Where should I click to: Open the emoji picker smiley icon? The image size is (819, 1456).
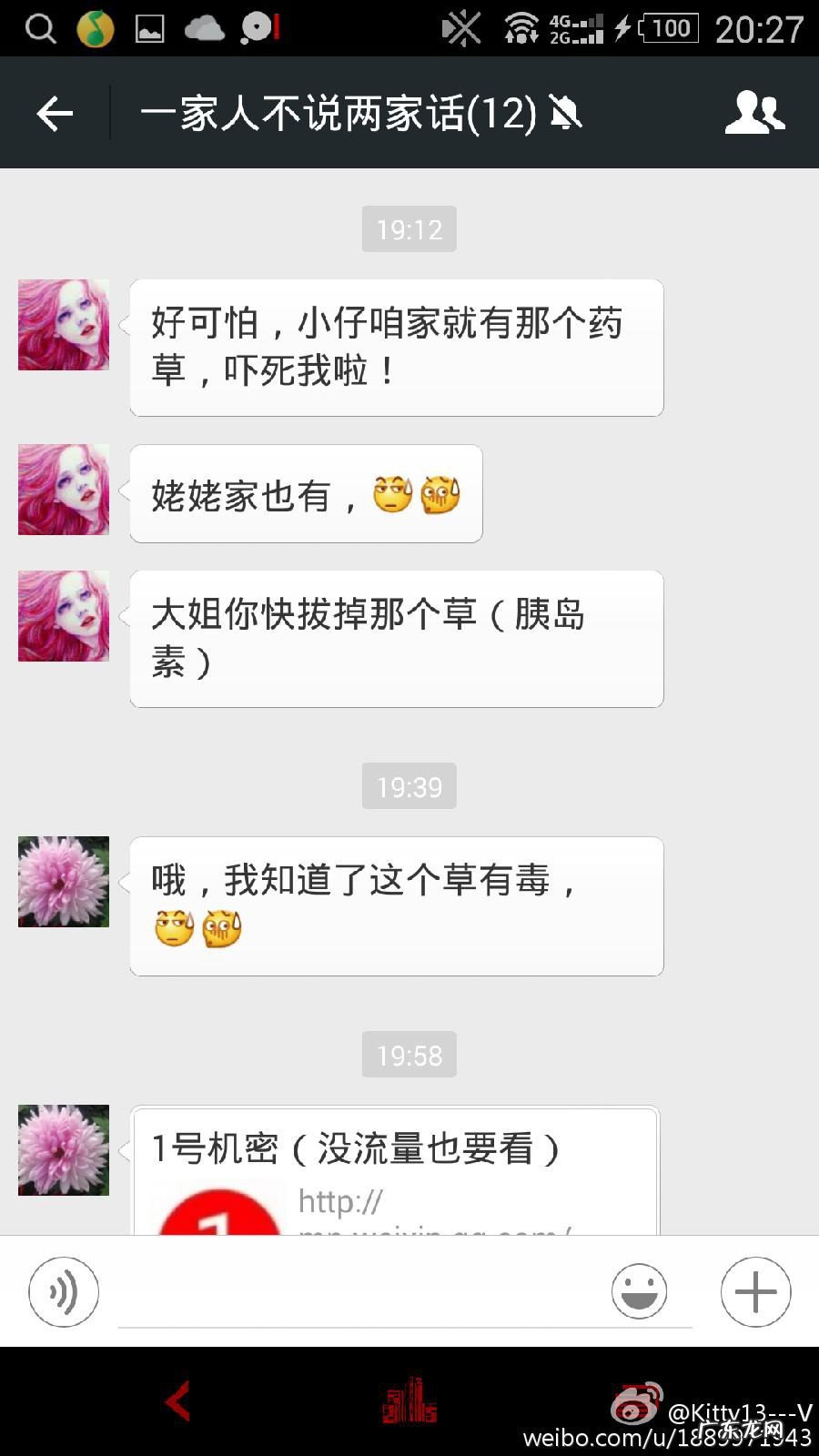tap(640, 1291)
